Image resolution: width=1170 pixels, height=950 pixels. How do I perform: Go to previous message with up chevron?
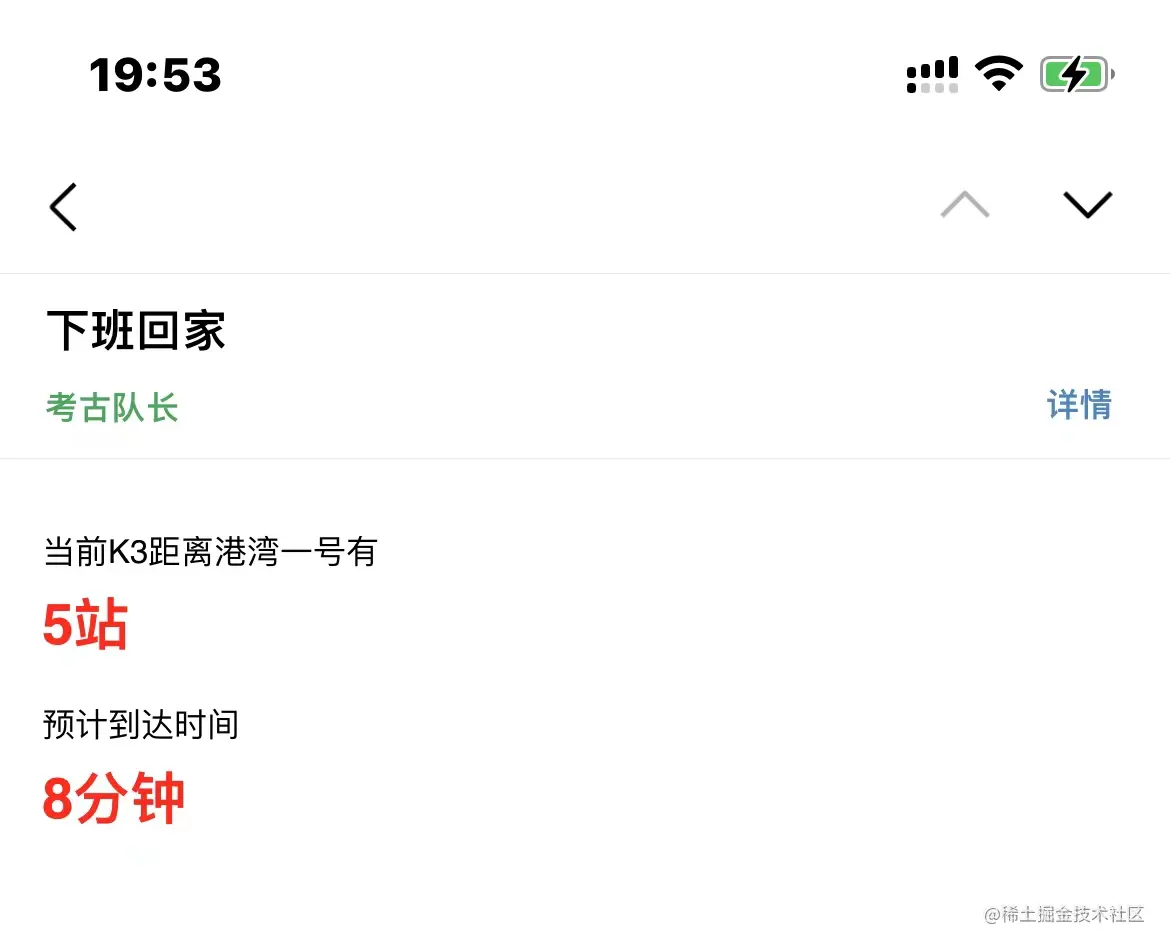pyautogui.click(x=965, y=205)
